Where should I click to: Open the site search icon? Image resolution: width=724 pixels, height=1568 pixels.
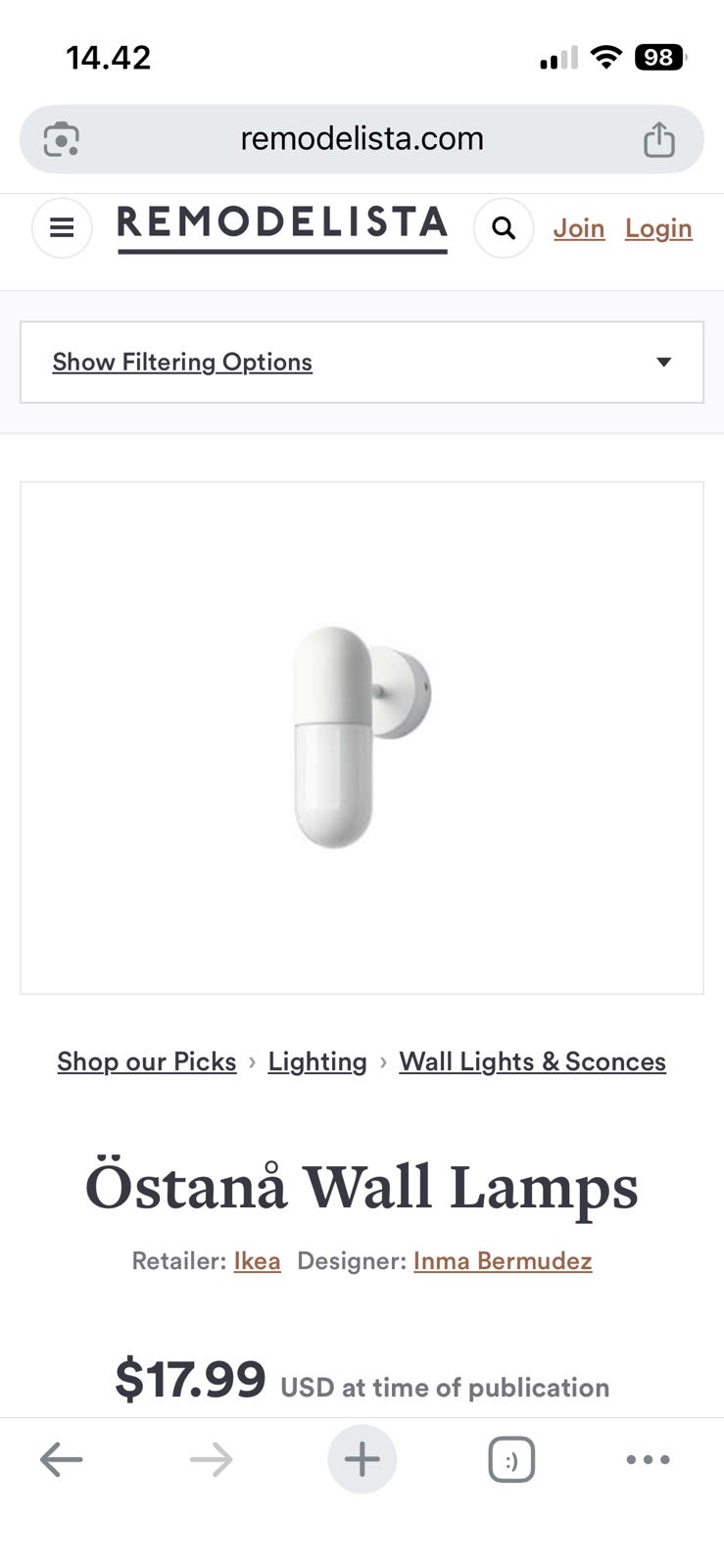(504, 228)
